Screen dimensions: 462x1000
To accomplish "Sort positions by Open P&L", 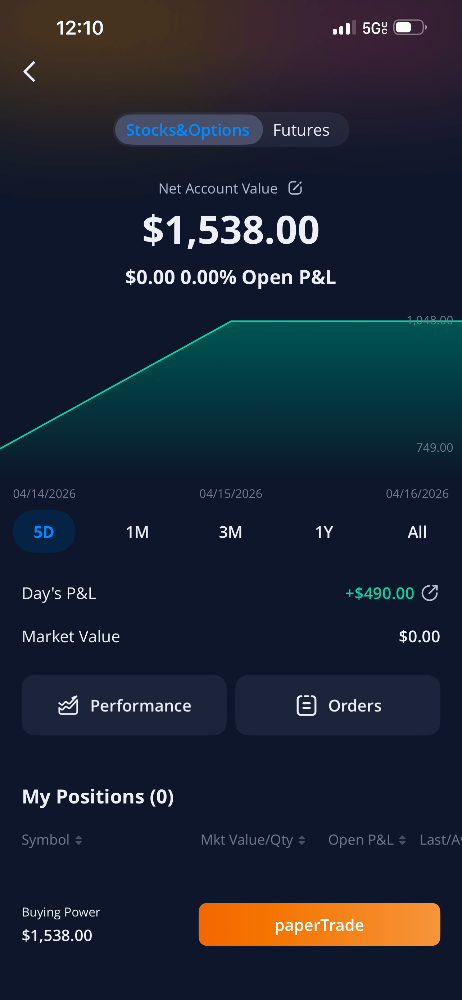I will coord(368,840).
